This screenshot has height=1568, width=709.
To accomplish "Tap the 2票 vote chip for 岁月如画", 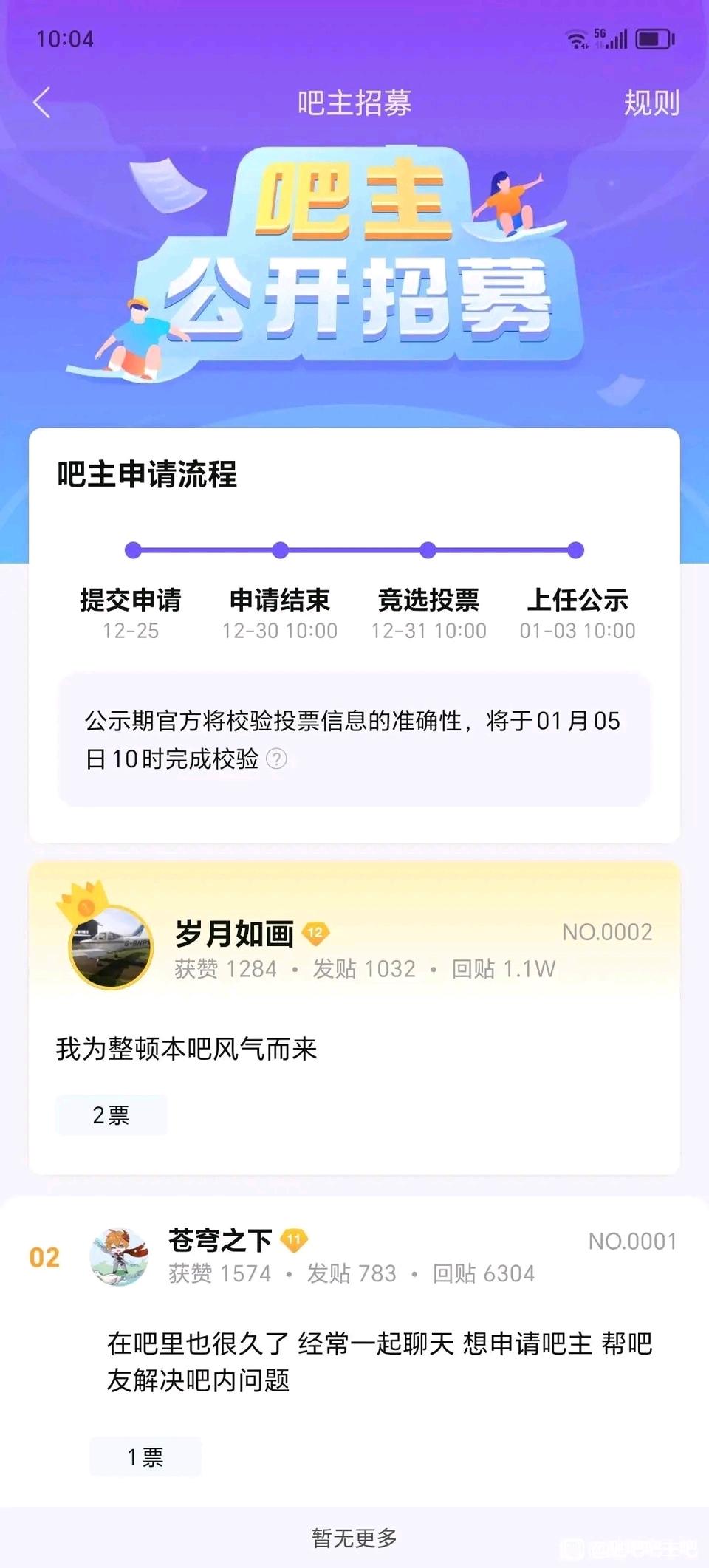I will 111,1115.
